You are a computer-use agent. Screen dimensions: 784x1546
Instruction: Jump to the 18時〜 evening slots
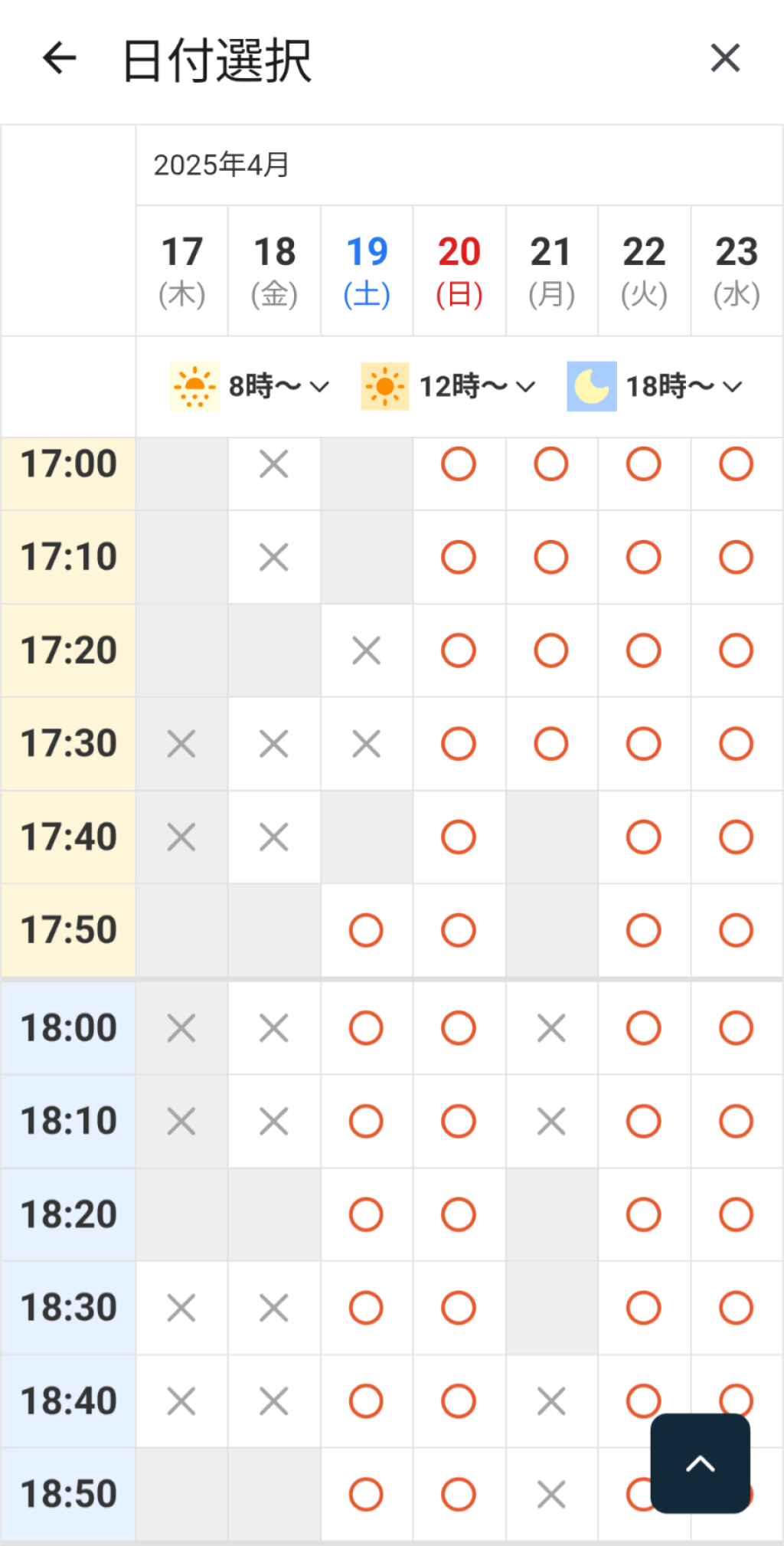[x=655, y=386]
